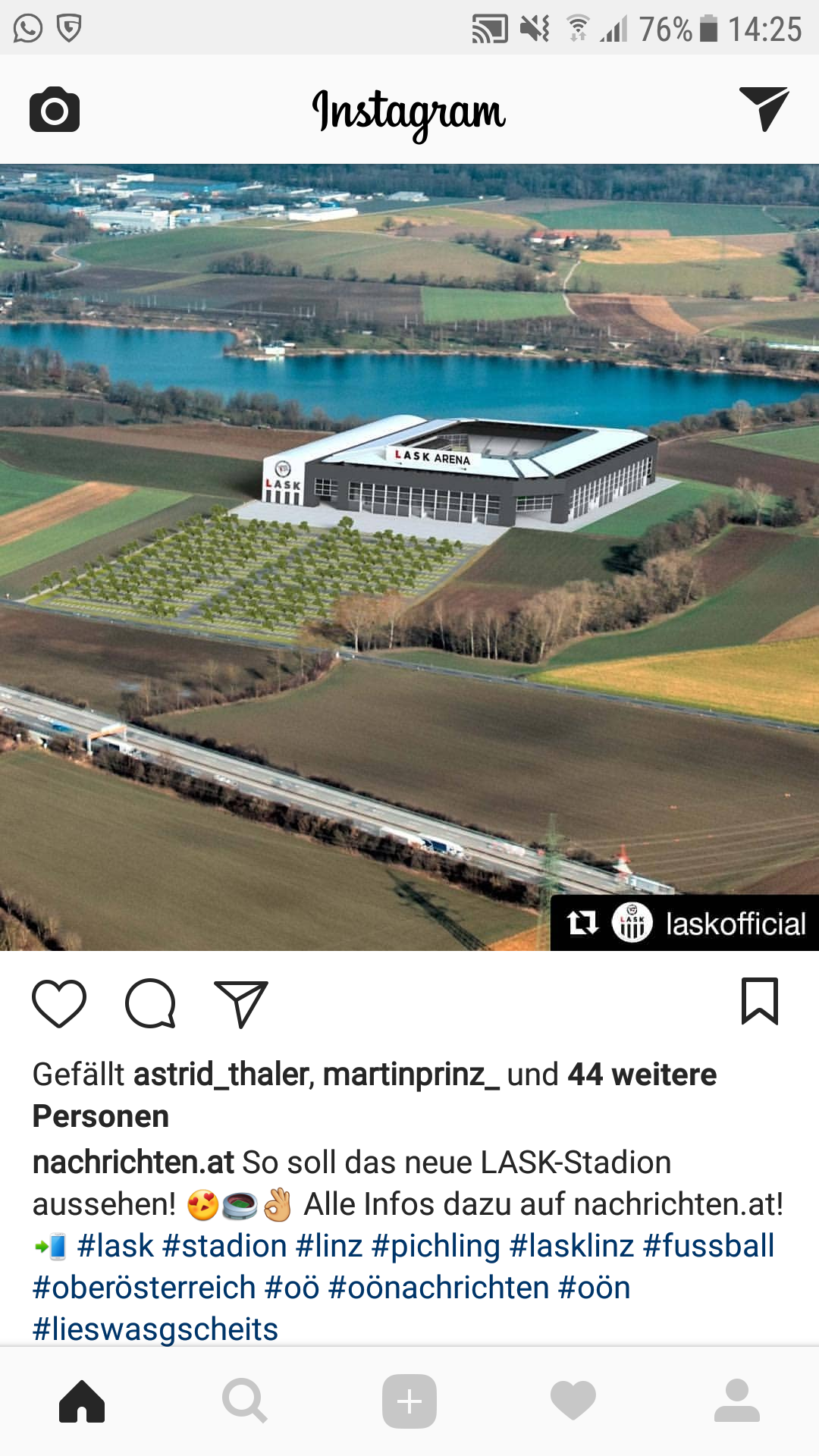This screenshot has width=819, height=1456.
Task: Share the post via the send icon
Action: (241, 1003)
